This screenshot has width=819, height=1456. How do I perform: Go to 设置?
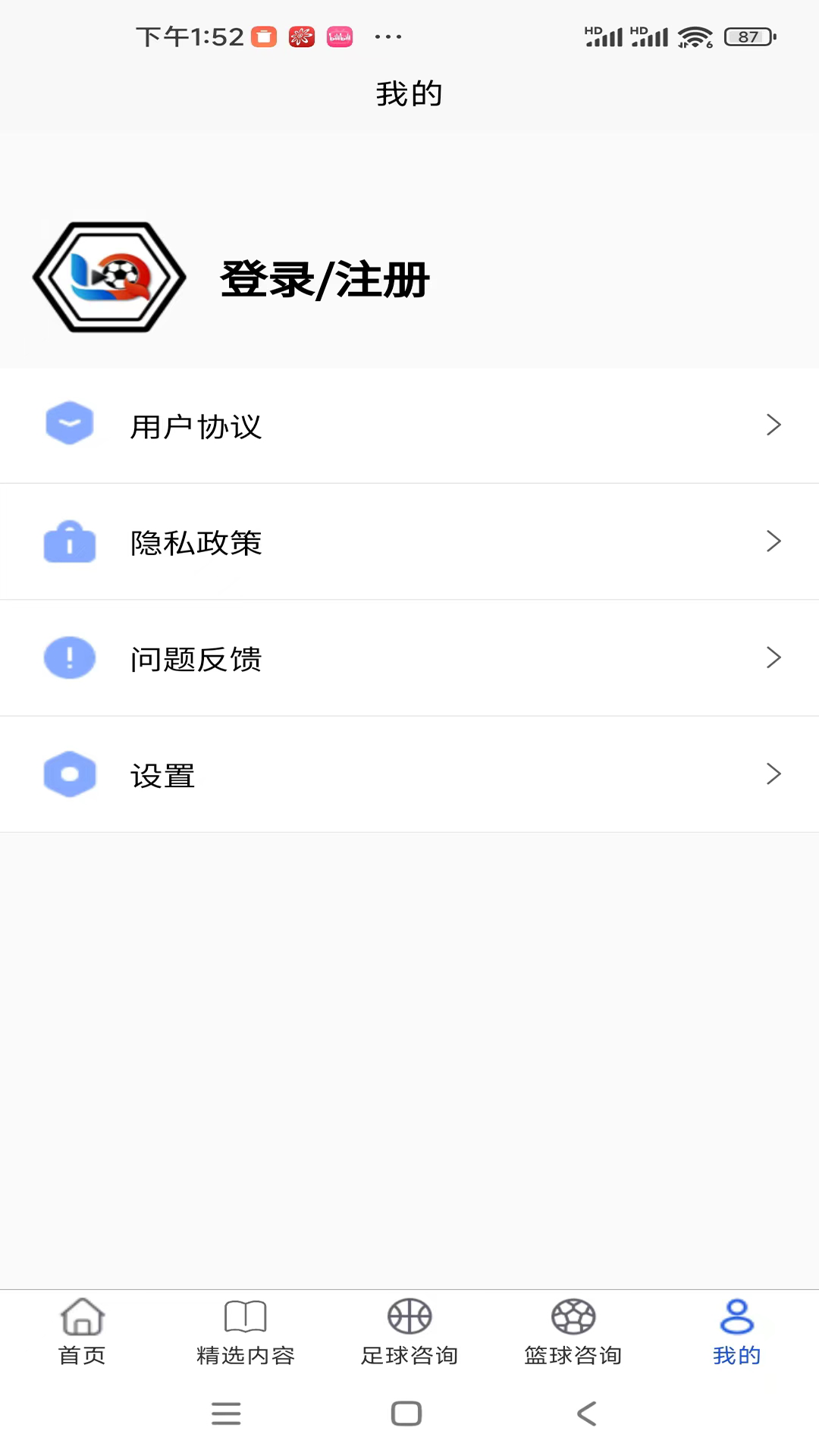(409, 775)
